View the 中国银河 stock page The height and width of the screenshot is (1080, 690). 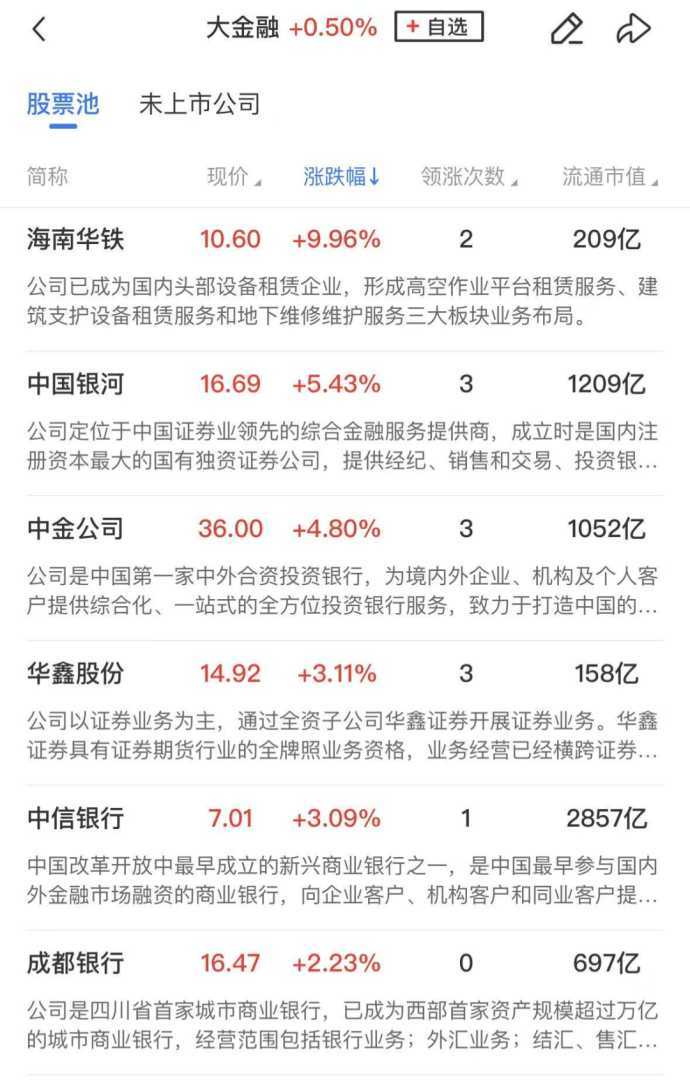coord(76,384)
